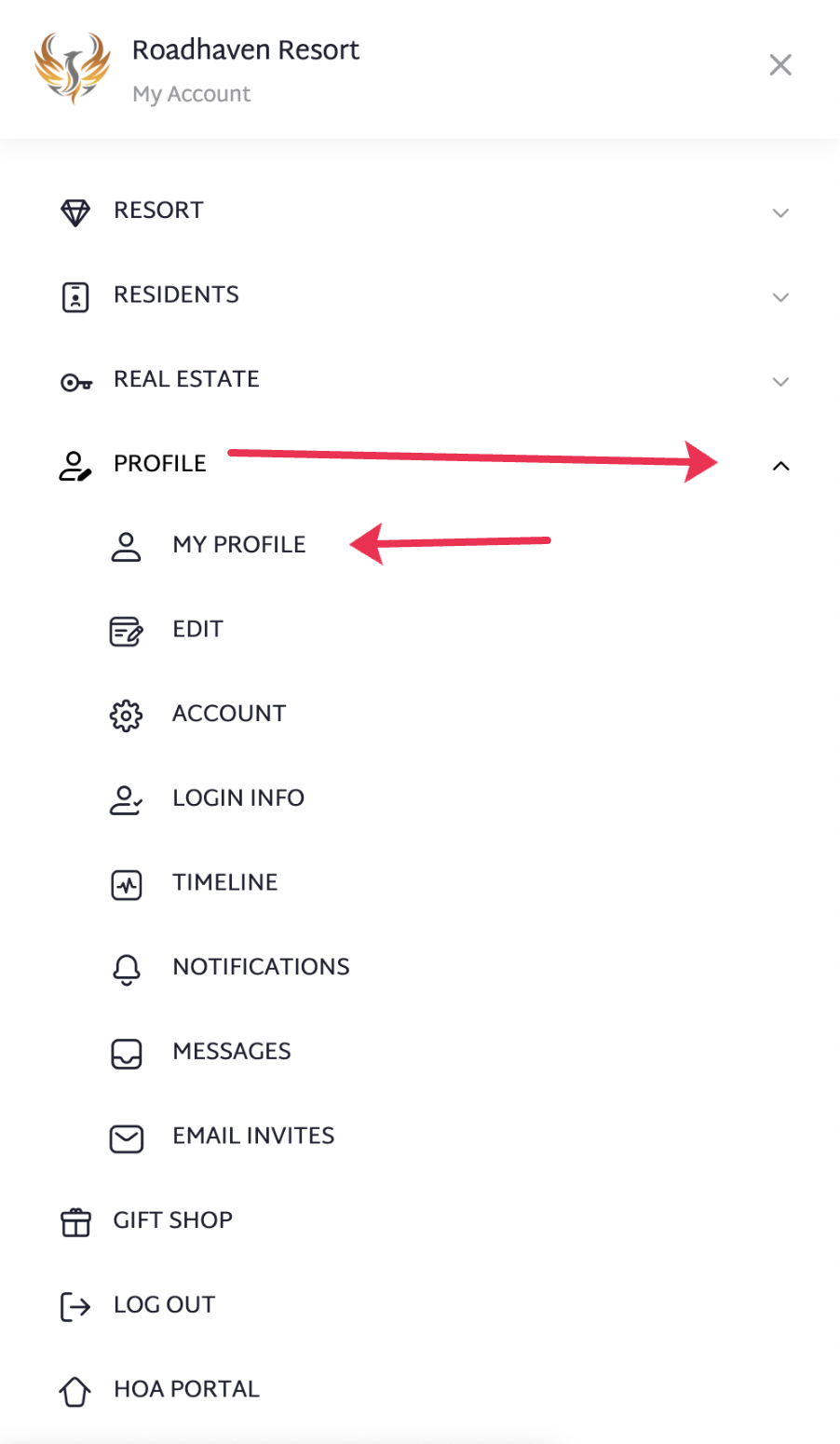Click the Log Out option
This screenshot has width=840, height=1444.
164,1304
